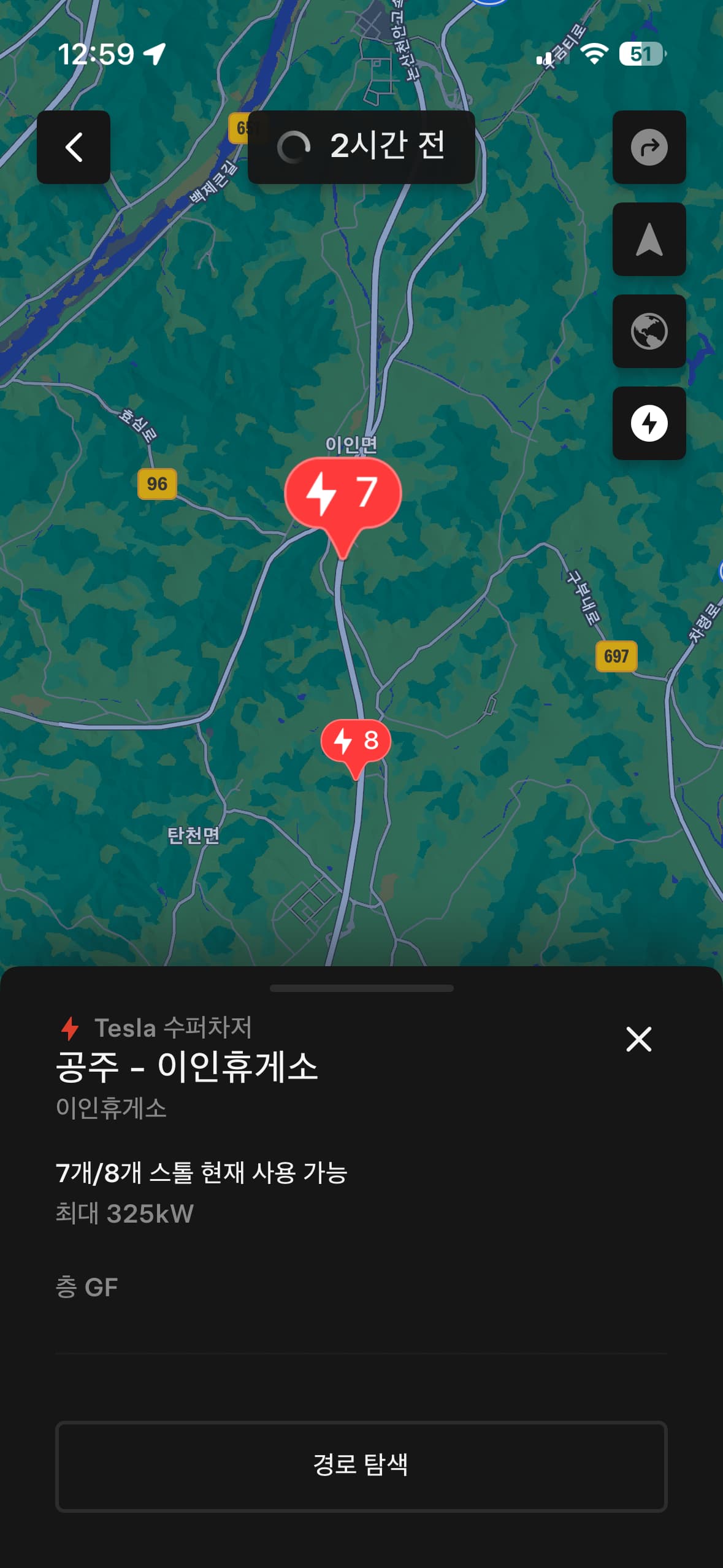Switch map view with globe icon
Viewport: 723px width, 1568px height.
(x=649, y=331)
